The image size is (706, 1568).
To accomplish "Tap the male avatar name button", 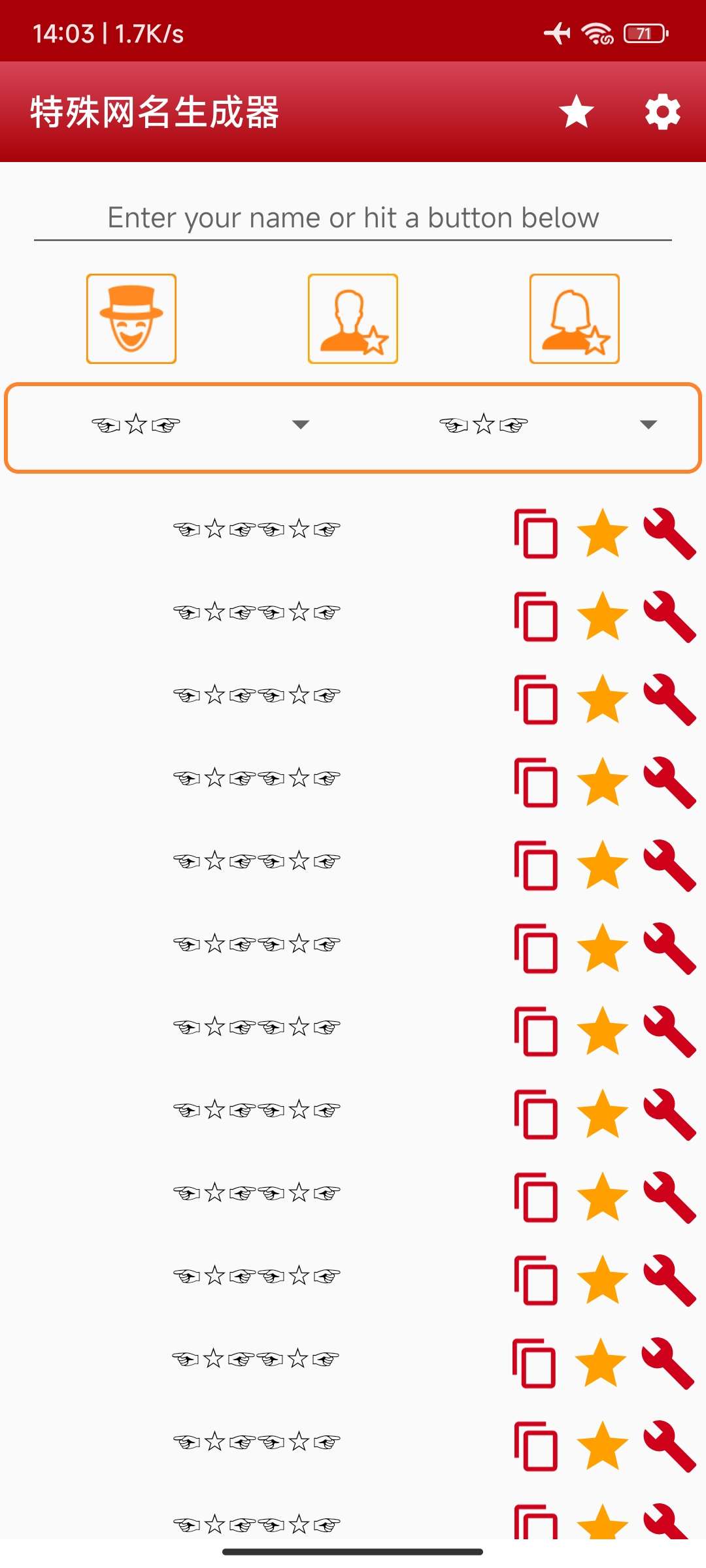I will 353,319.
